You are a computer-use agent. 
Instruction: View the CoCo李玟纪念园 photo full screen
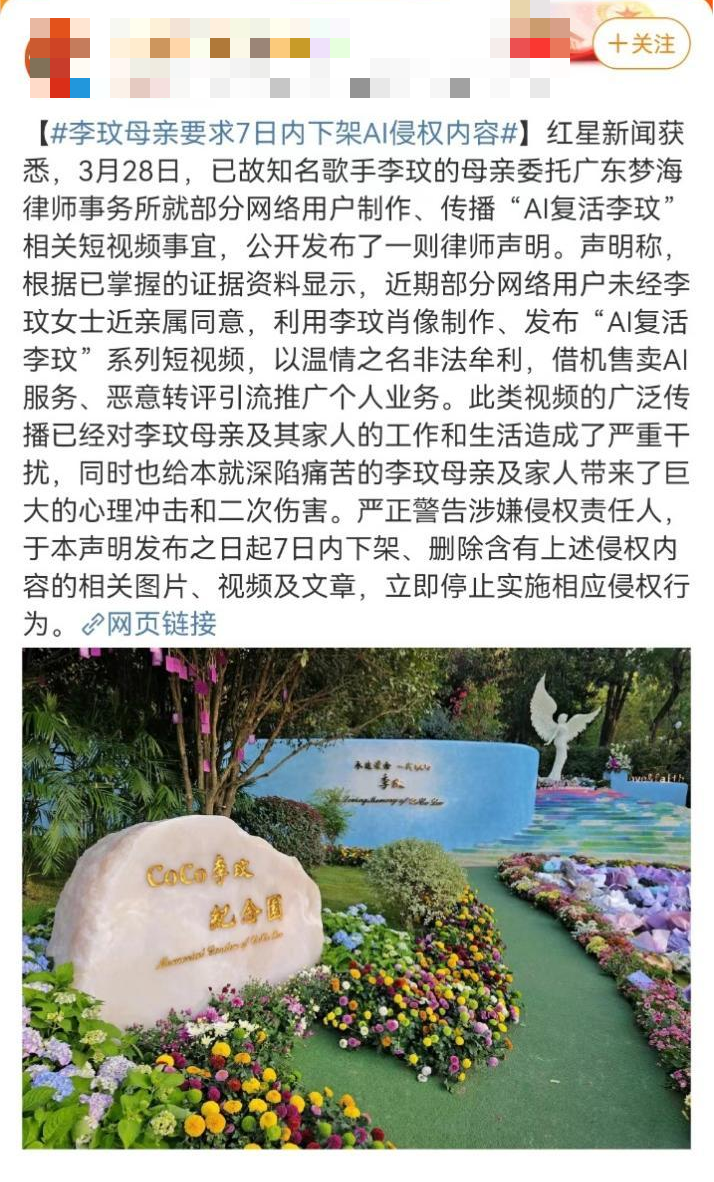click(x=356, y=897)
